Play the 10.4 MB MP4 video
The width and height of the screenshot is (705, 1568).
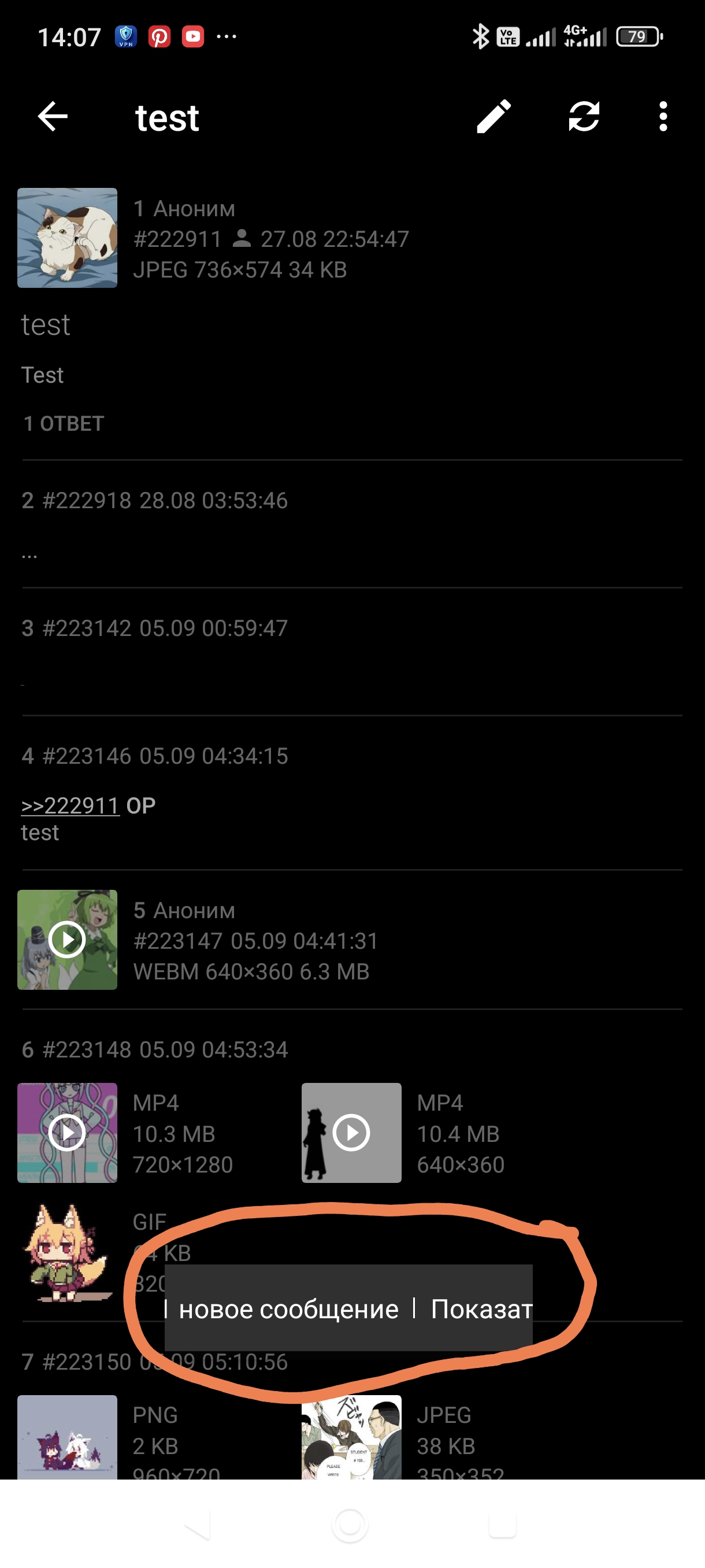(x=351, y=1133)
